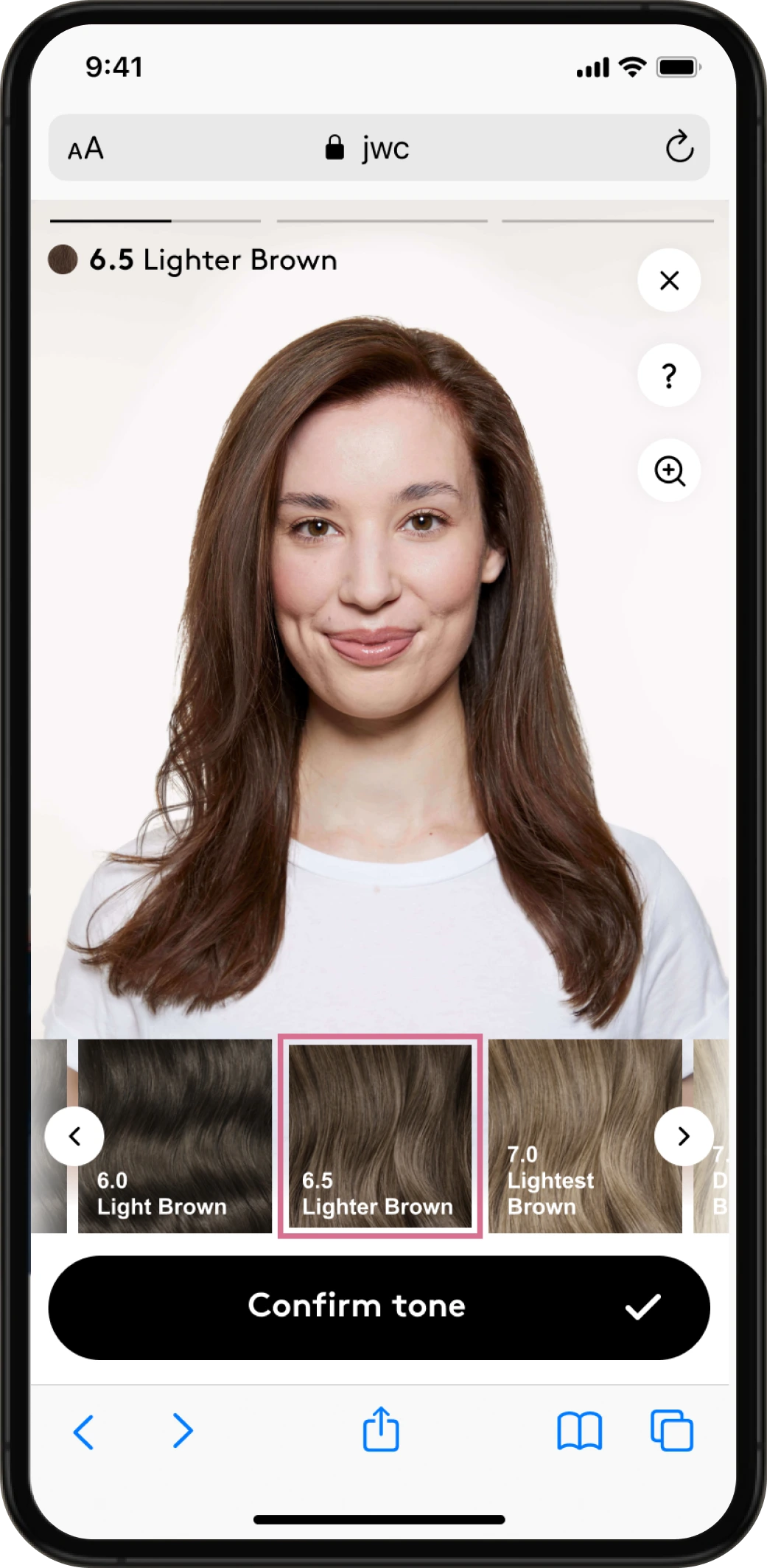Open browser bookmarks
This screenshot has width=767, height=1568.
579,1432
